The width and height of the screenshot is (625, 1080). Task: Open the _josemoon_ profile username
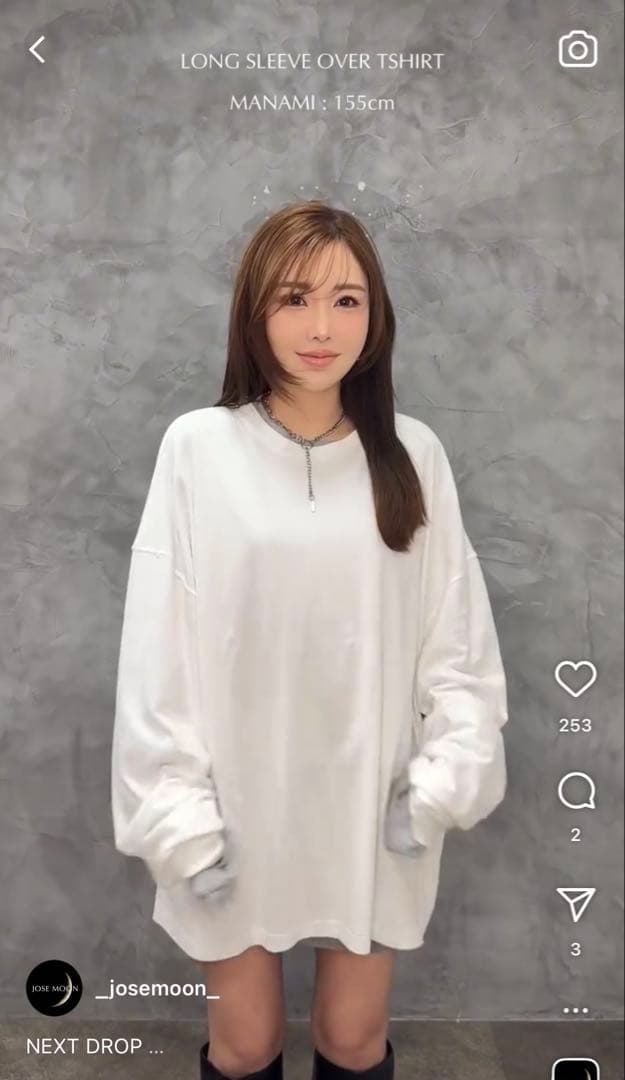157,990
